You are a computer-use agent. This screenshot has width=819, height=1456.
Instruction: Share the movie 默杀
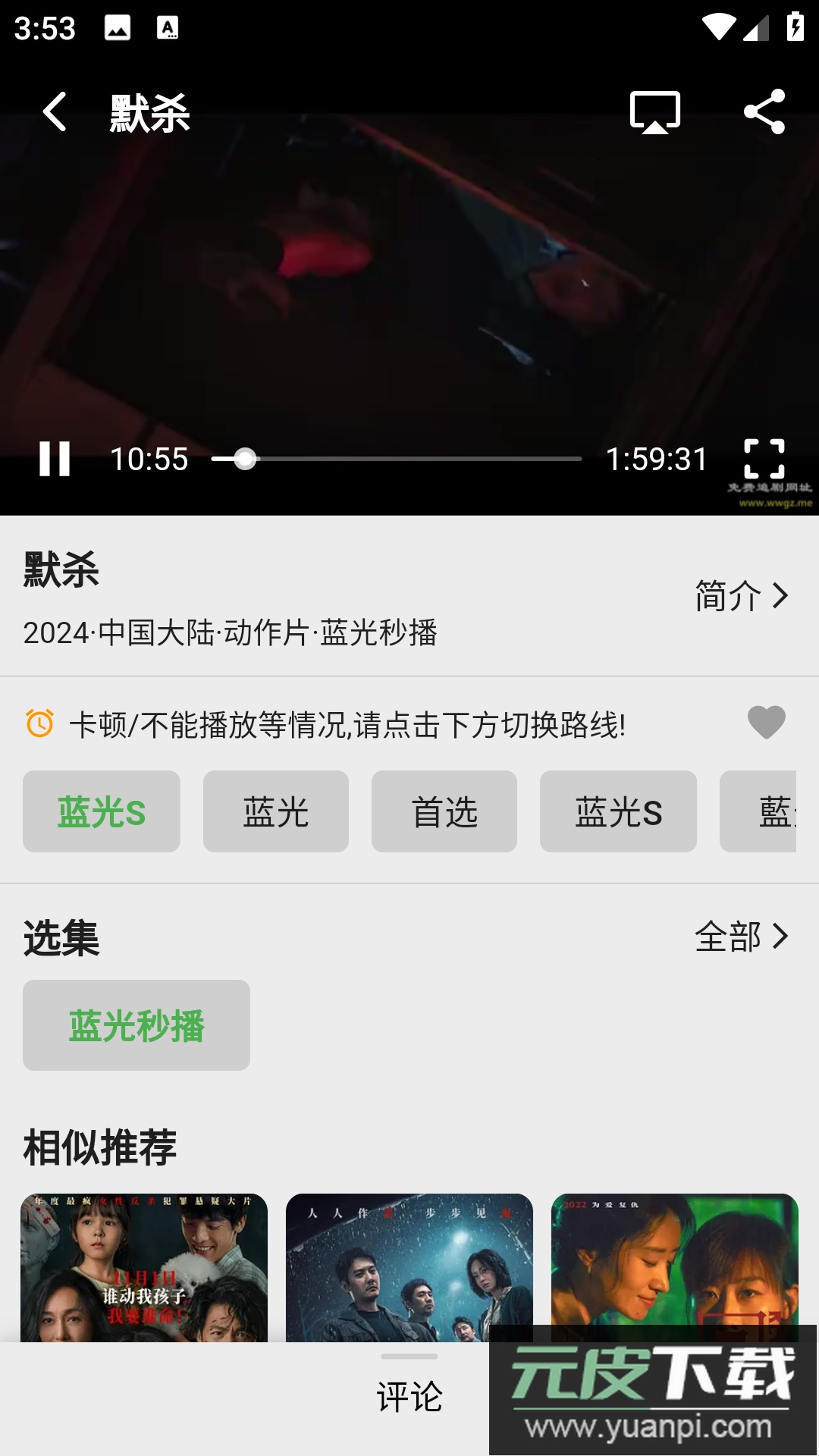[x=764, y=112]
